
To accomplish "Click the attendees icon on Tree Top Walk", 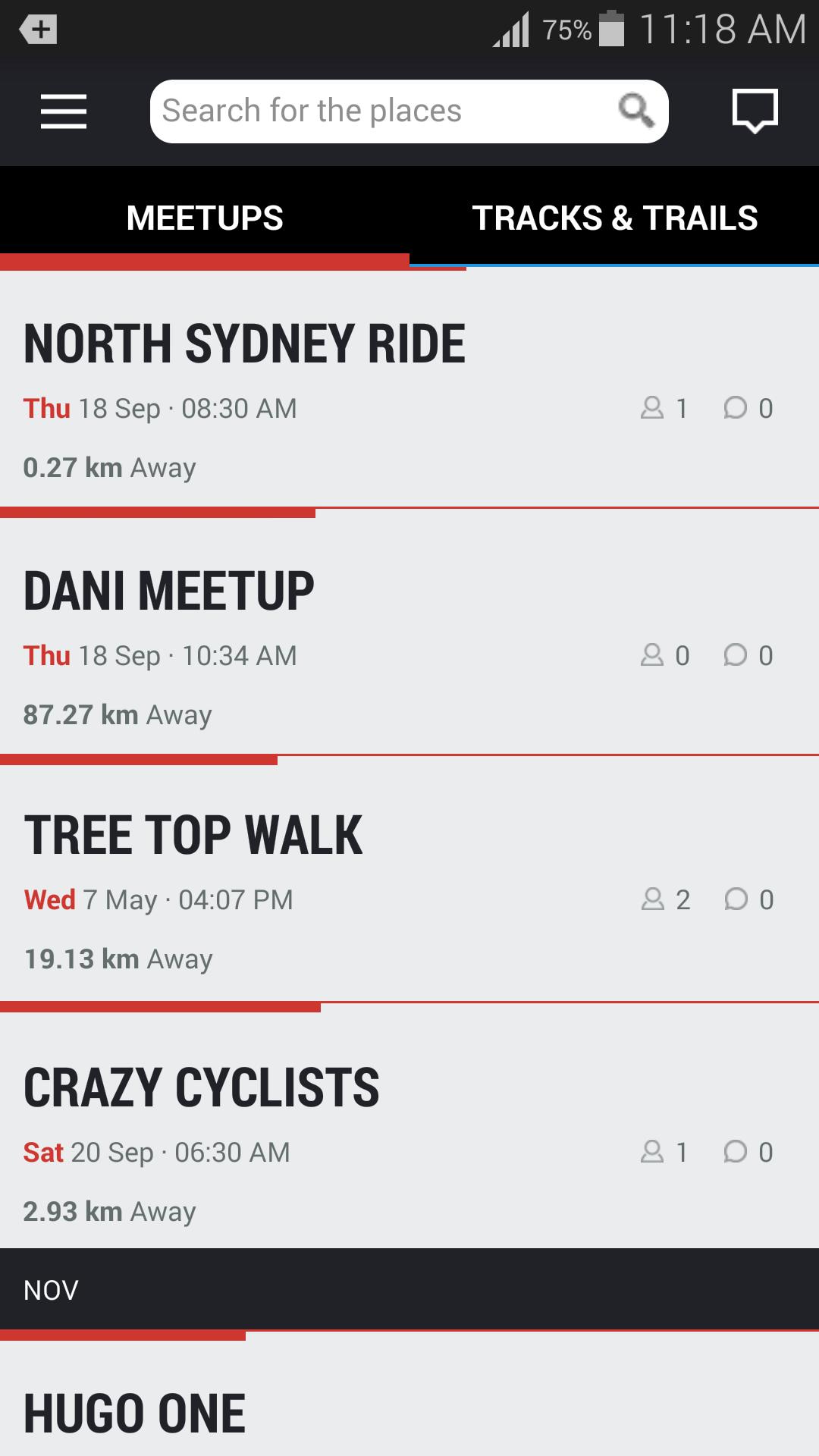I will point(653,899).
